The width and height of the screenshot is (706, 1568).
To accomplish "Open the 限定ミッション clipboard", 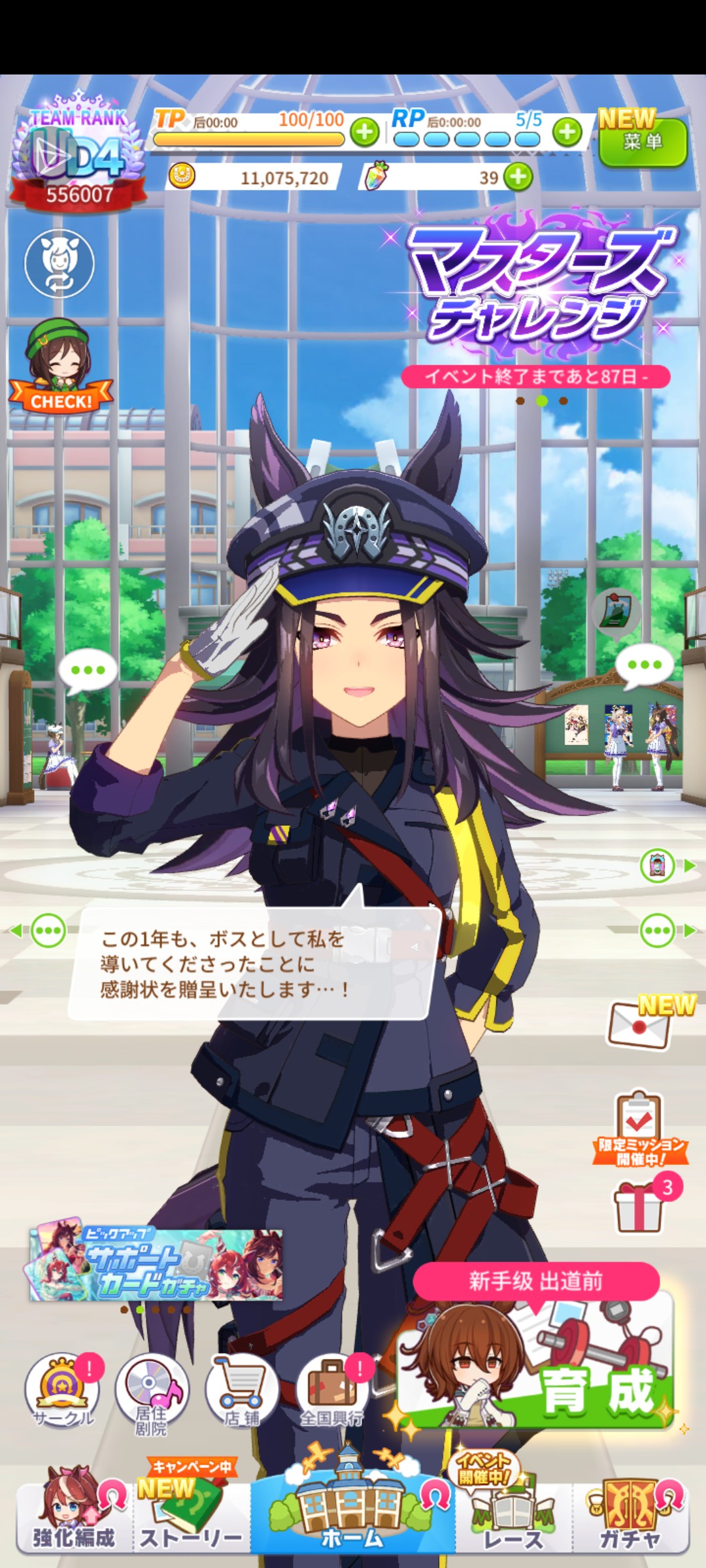I will [x=639, y=1129].
